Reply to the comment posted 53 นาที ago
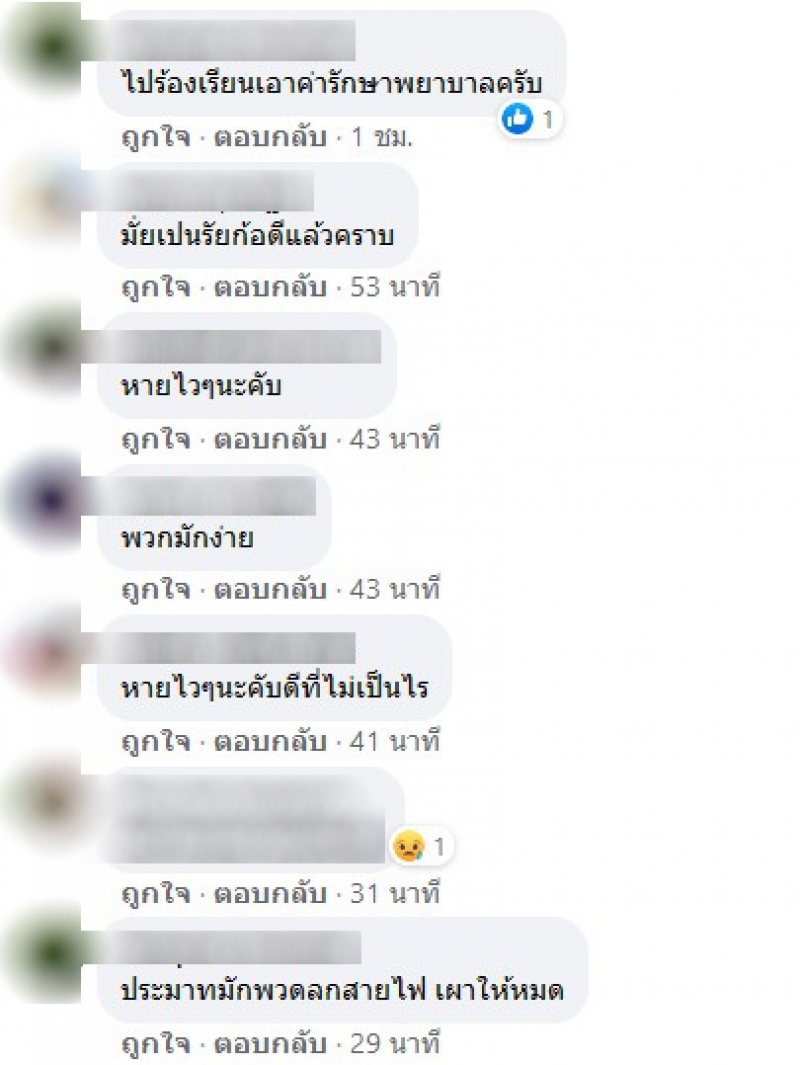 tap(269, 289)
